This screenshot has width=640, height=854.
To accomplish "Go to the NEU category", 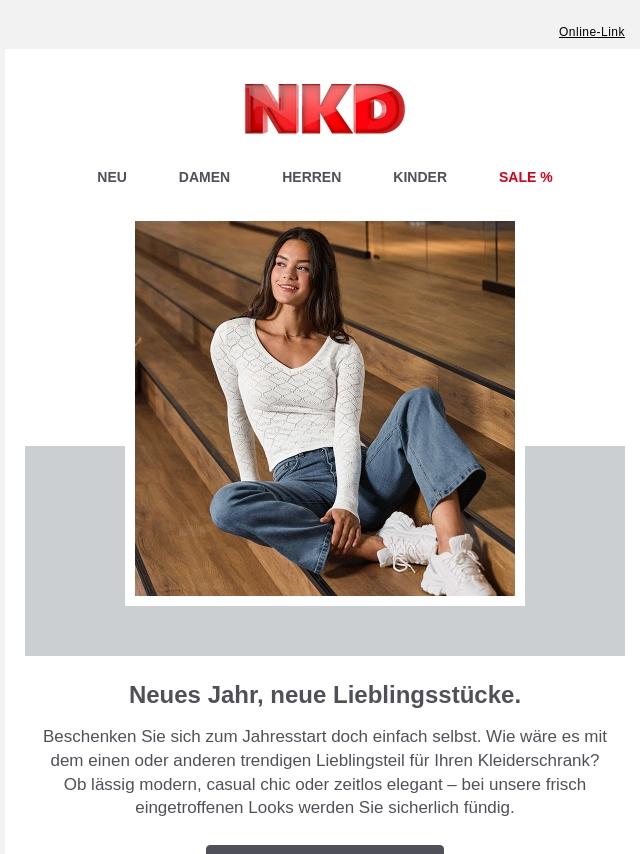I will 112,177.
